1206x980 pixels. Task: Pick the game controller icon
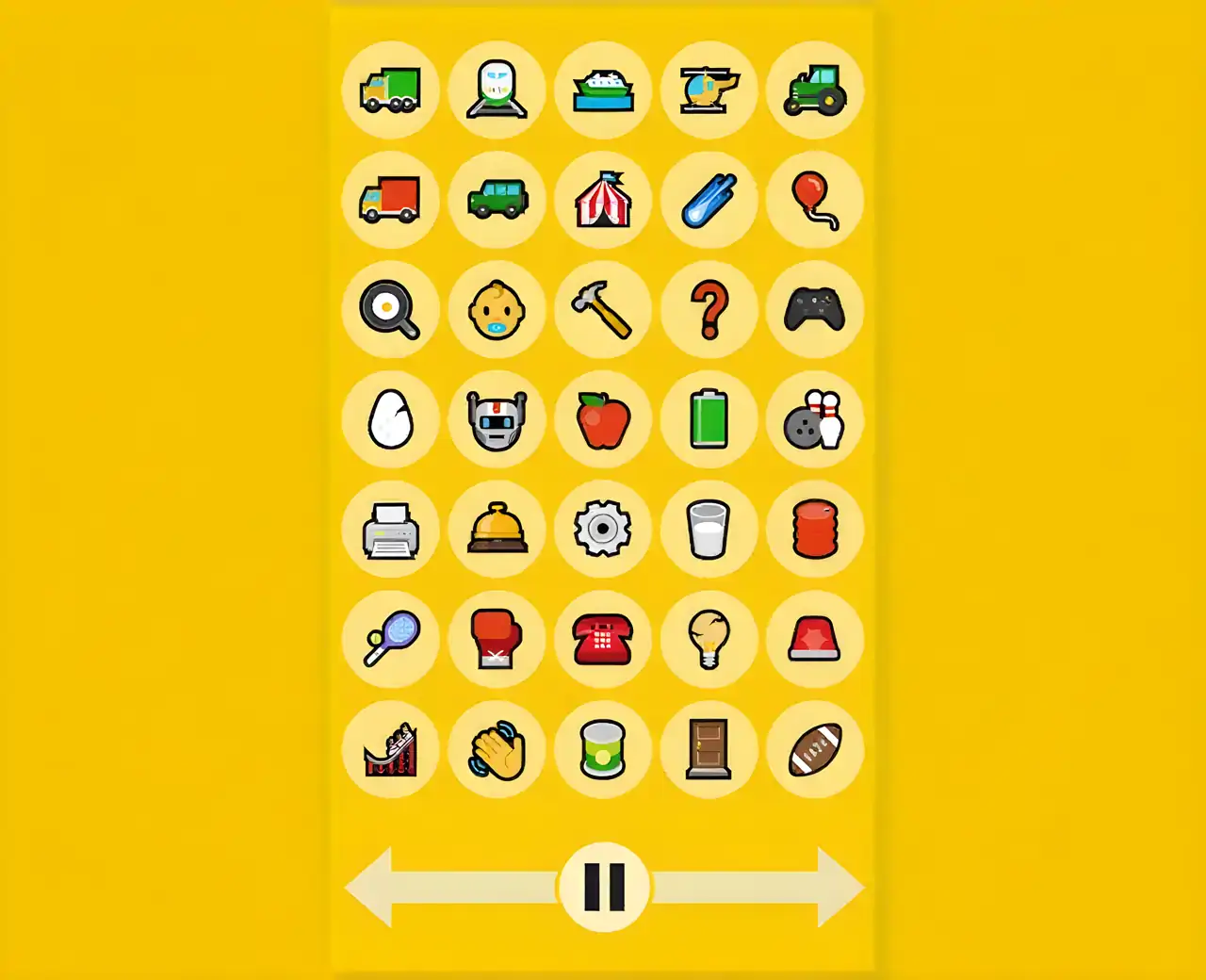[815, 310]
